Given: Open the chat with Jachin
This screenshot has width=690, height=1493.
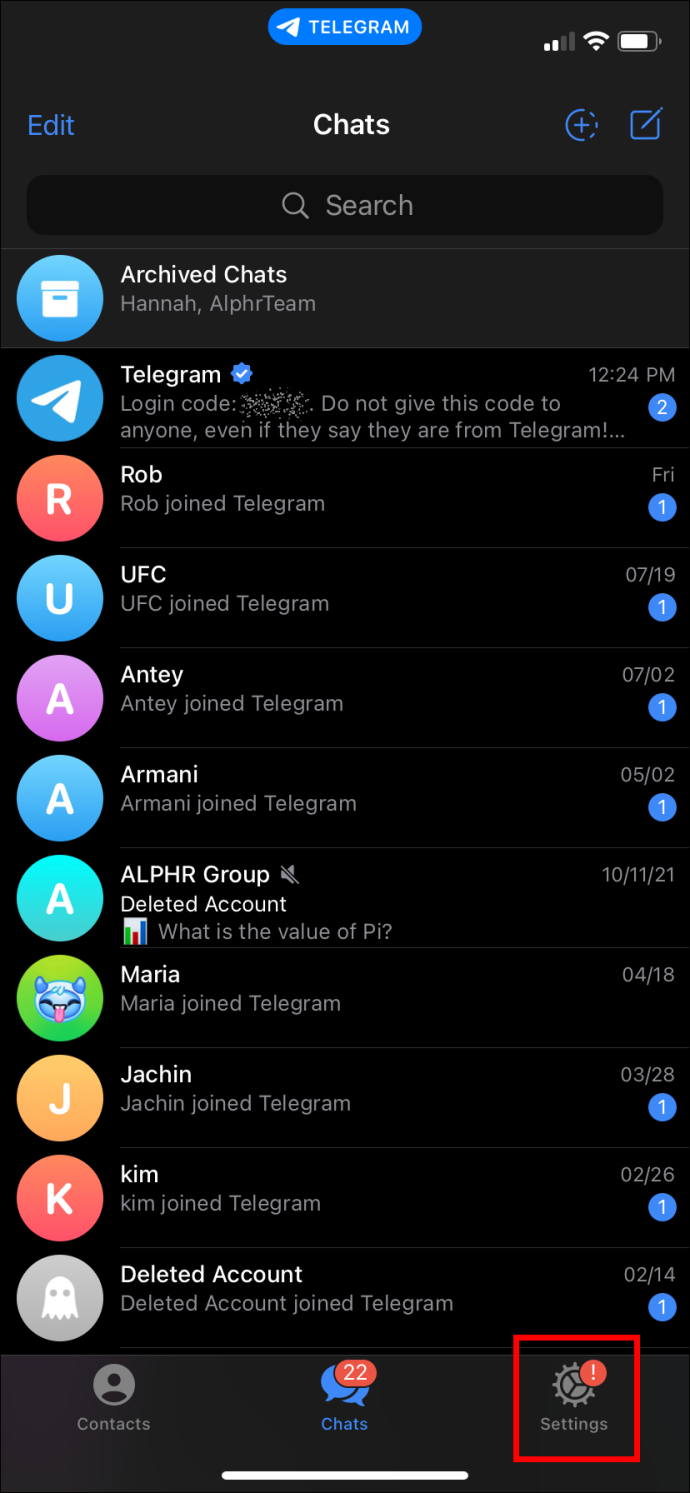Looking at the screenshot, I should click(x=345, y=1098).
